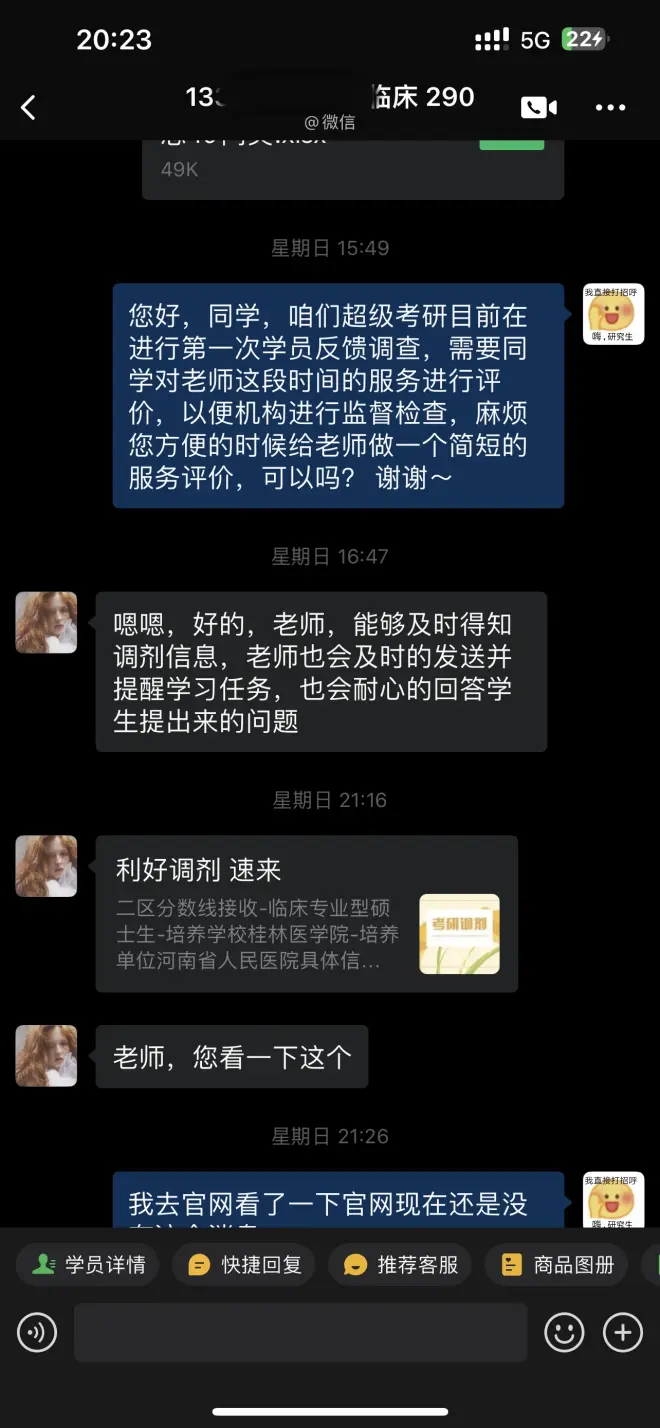
Task: Open the 商品图册 chip
Action: [x=556, y=1265]
